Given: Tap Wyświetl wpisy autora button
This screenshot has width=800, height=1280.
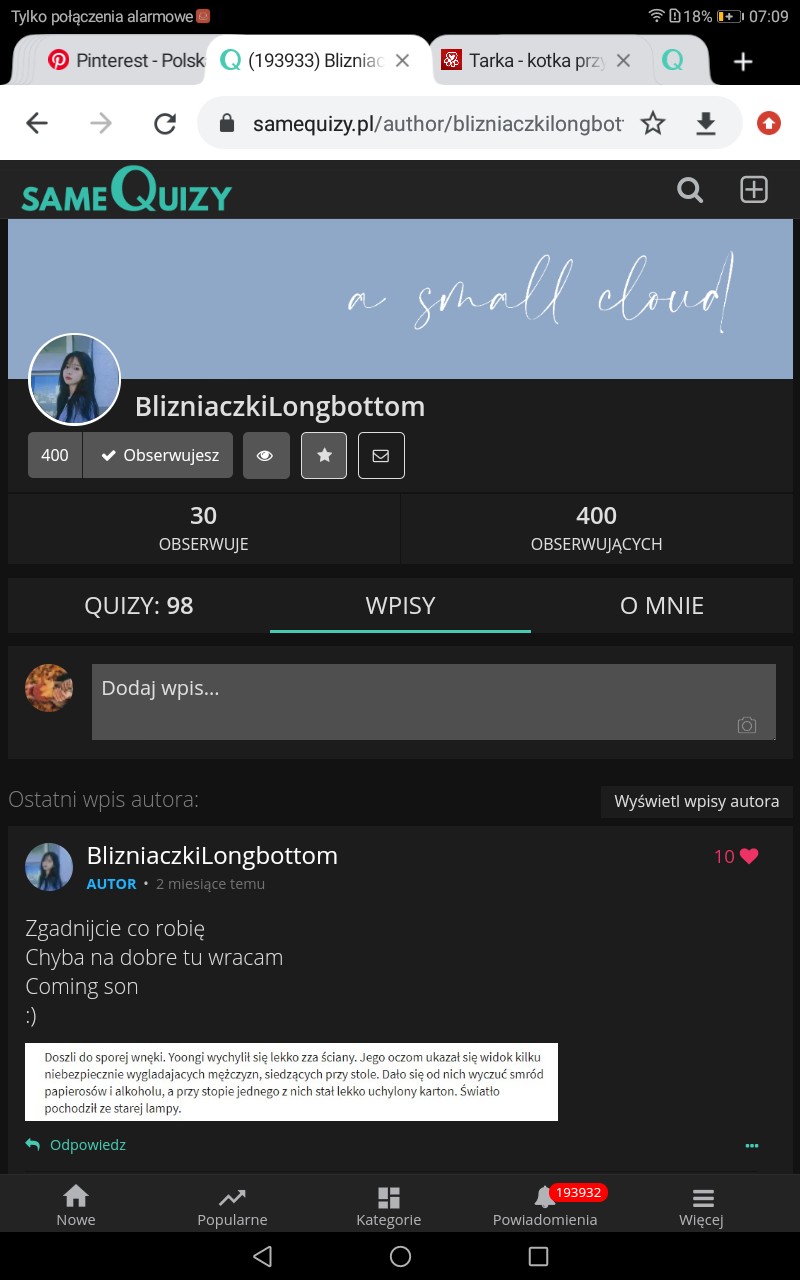Looking at the screenshot, I should pos(696,801).
